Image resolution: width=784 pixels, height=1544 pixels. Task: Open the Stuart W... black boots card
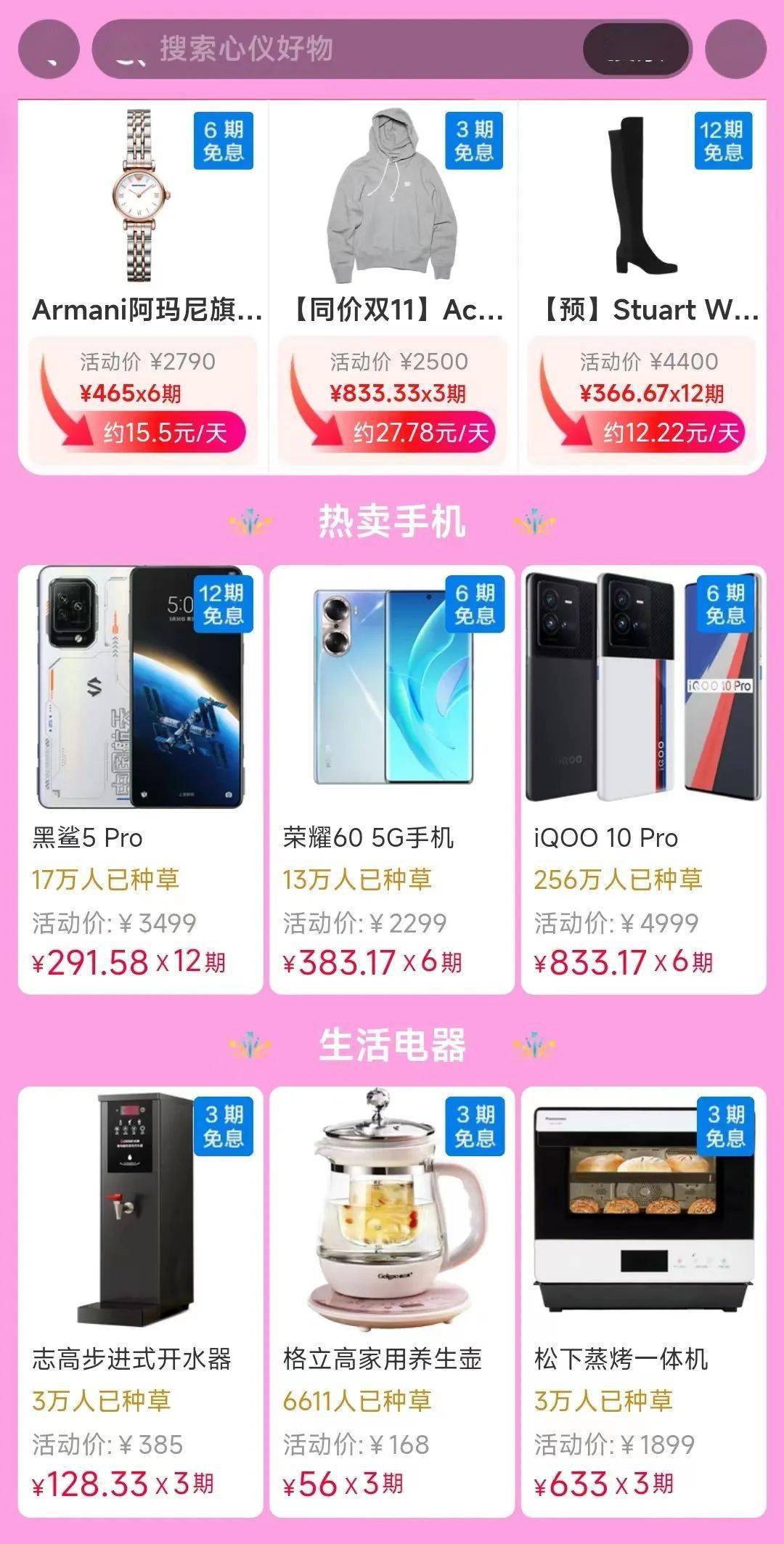coord(643,287)
